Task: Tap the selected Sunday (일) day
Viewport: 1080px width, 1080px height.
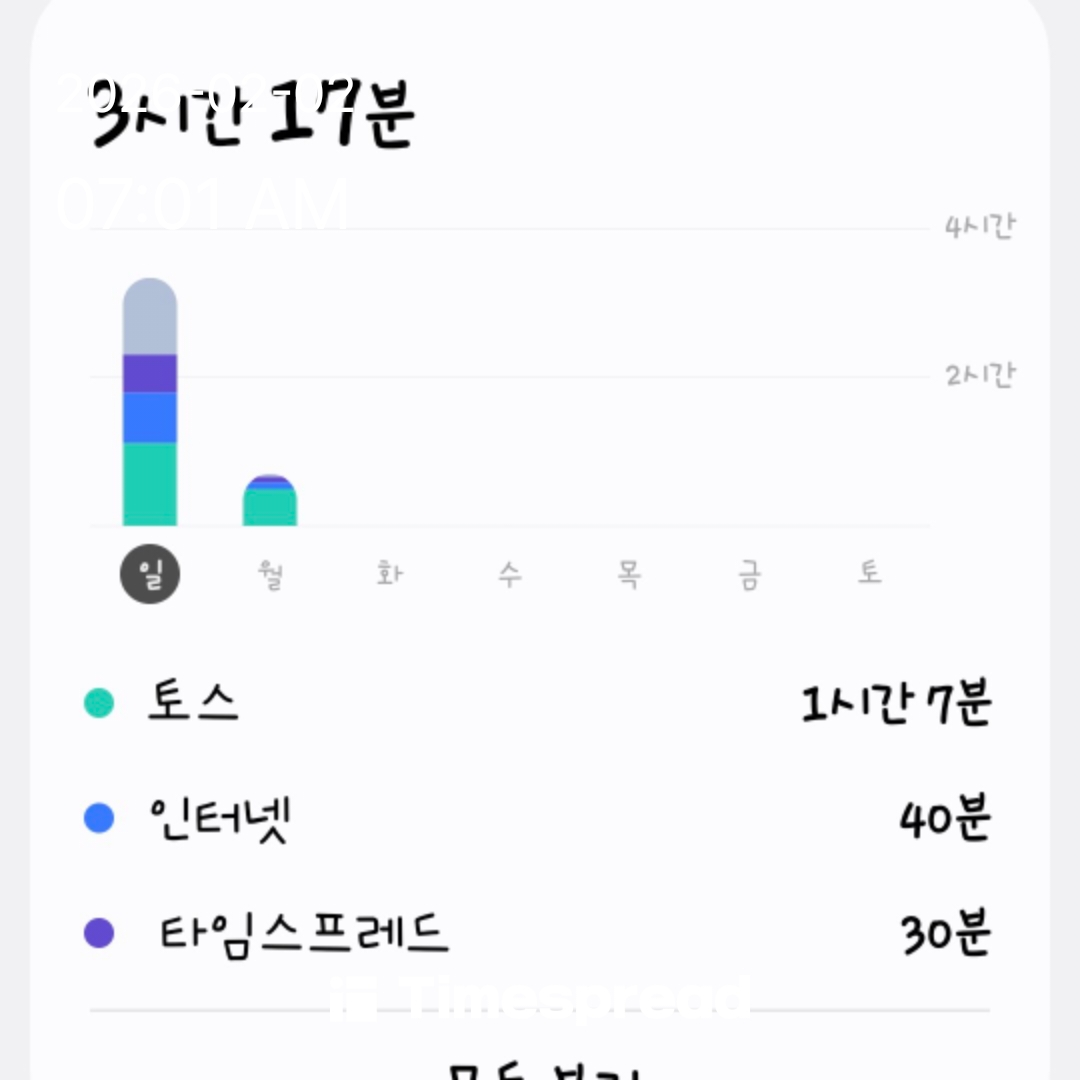Action: [x=150, y=575]
